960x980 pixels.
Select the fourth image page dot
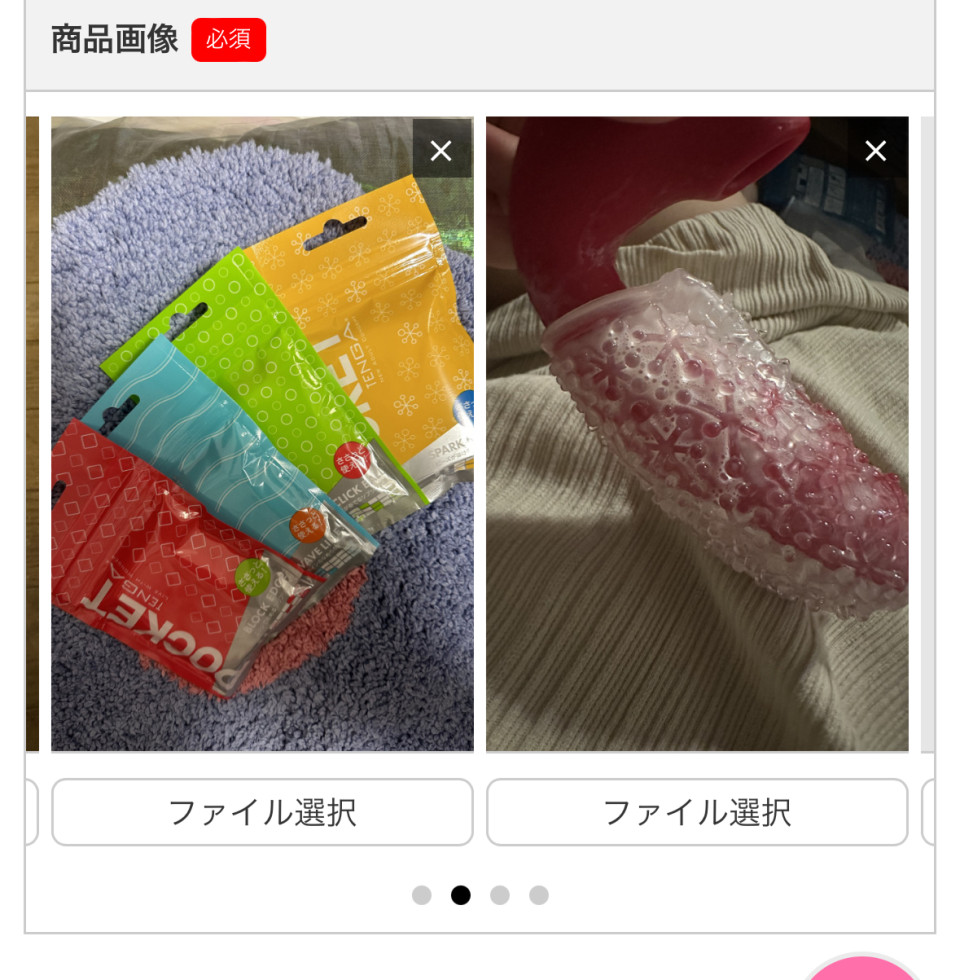pos(539,895)
